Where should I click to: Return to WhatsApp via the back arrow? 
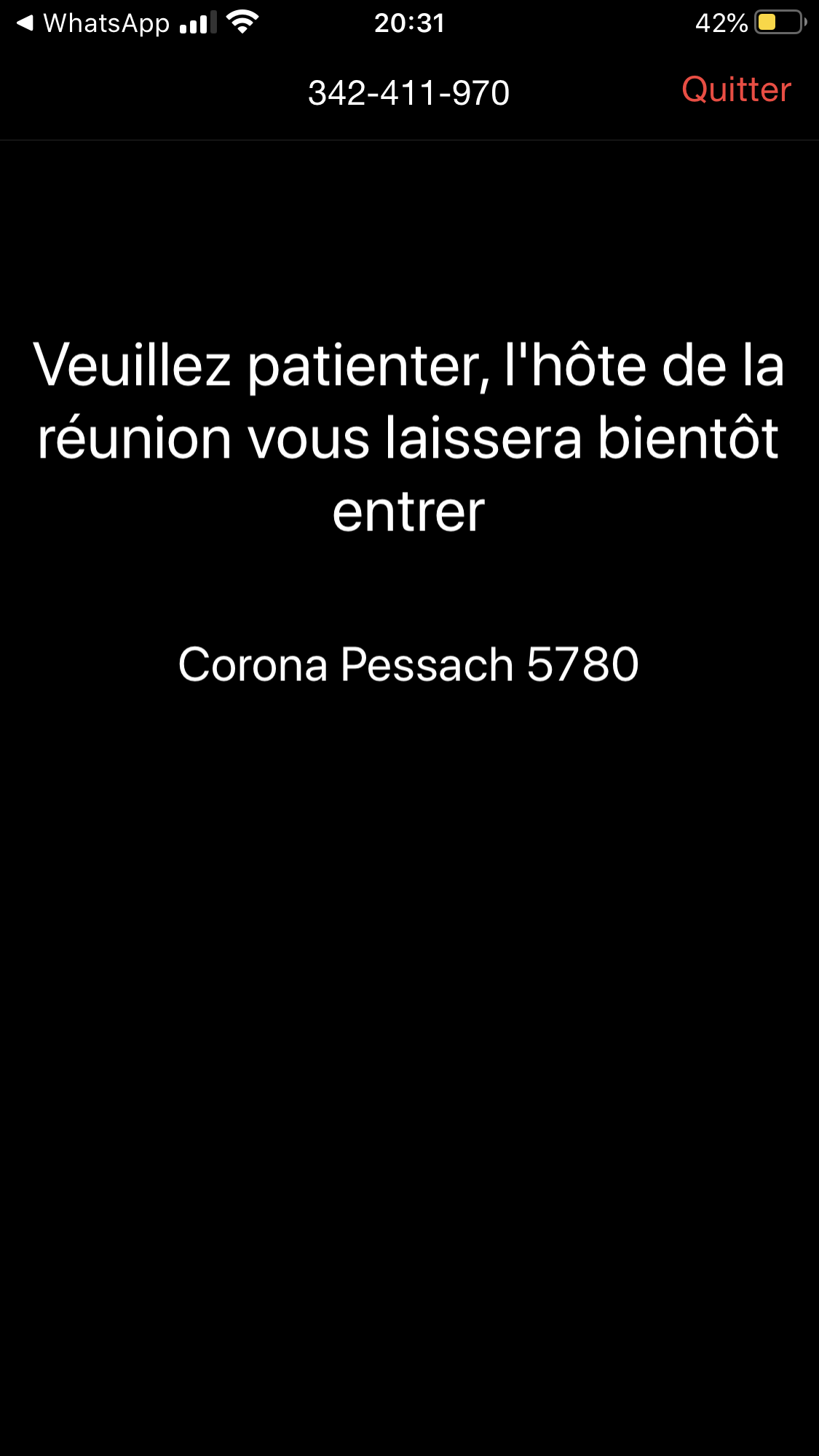pyautogui.click(x=26, y=23)
